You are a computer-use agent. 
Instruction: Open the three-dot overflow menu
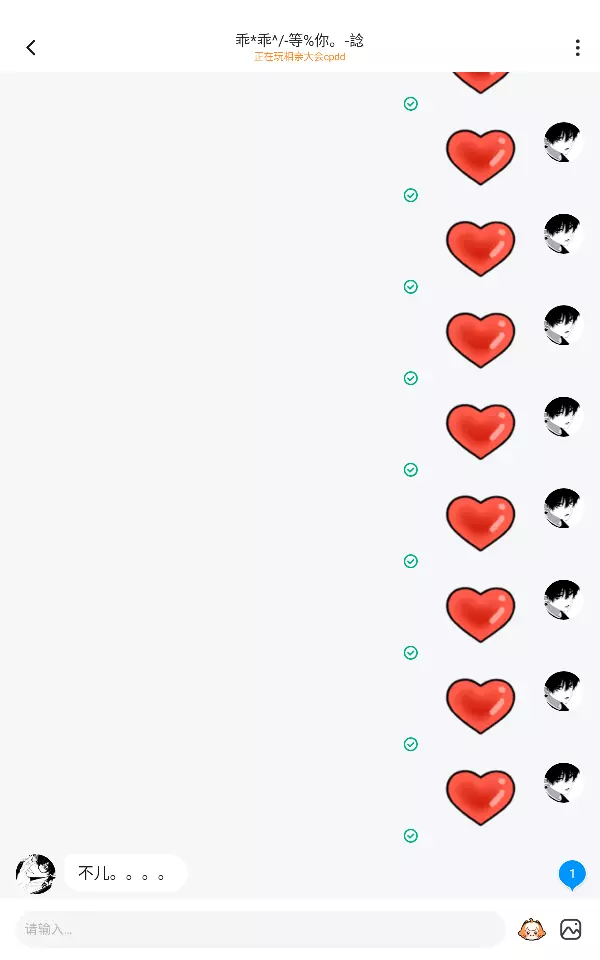pos(577,48)
